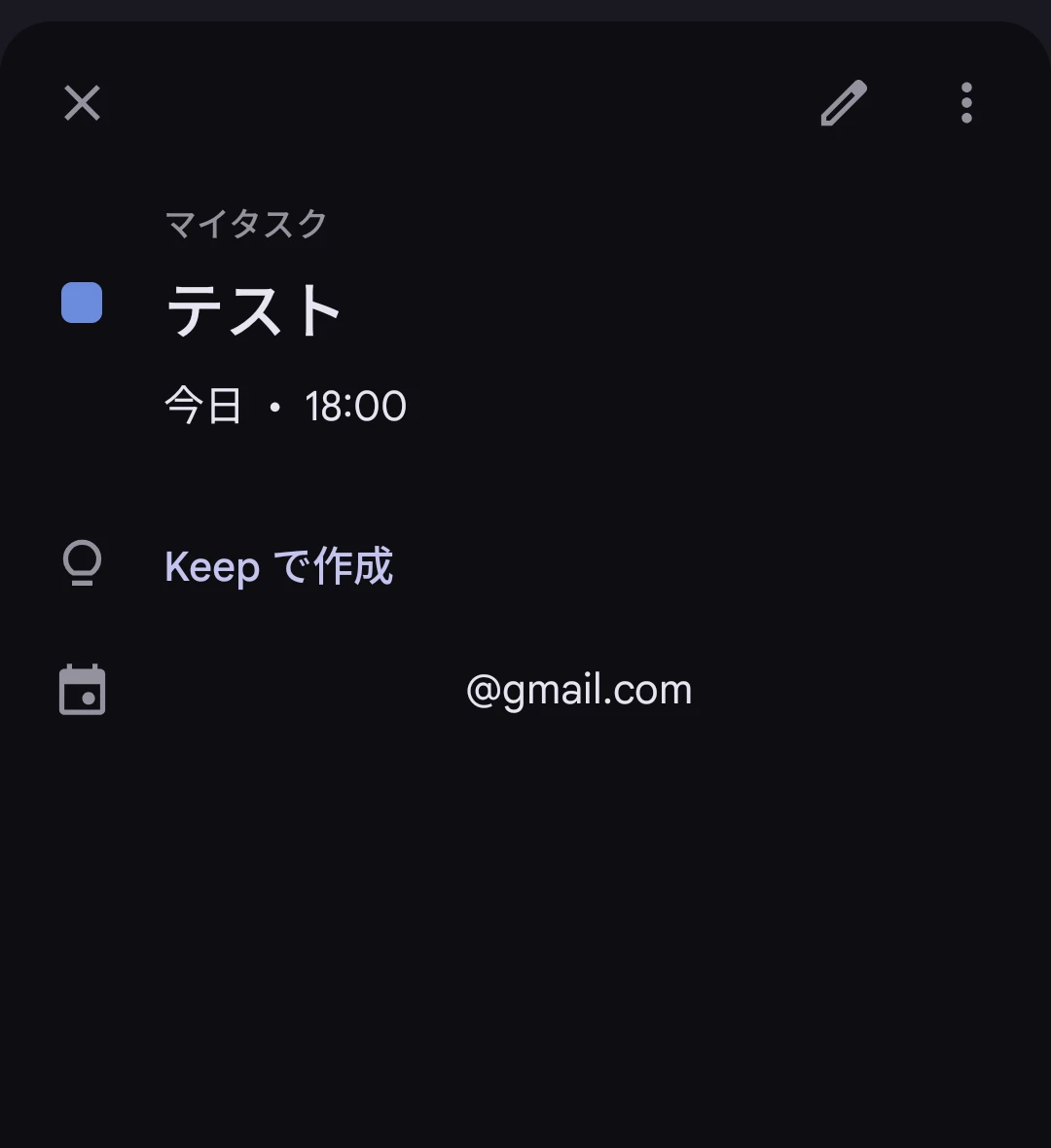
Task: Select the マイタスク list label
Action: 246,223
